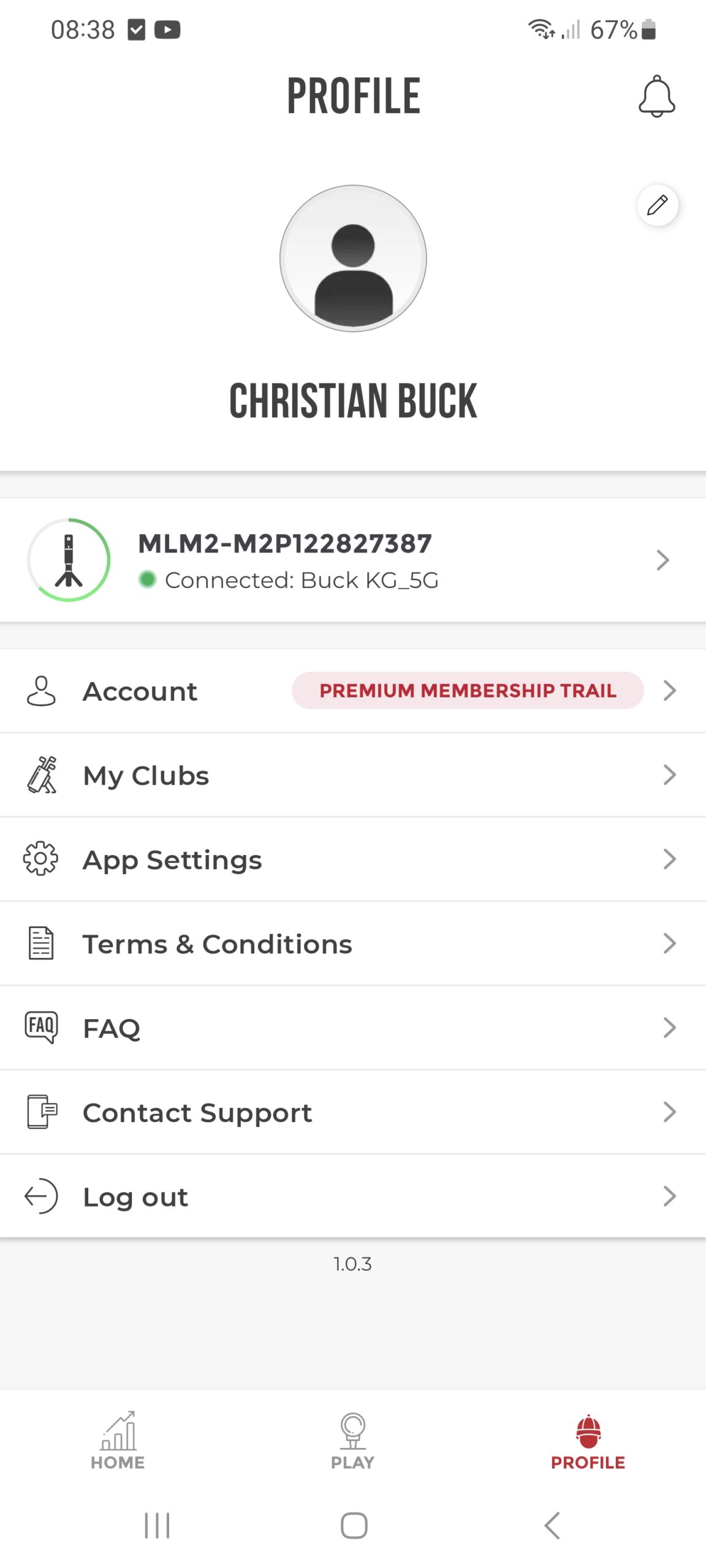
Task: Open the Account settings row
Action: (353, 691)
